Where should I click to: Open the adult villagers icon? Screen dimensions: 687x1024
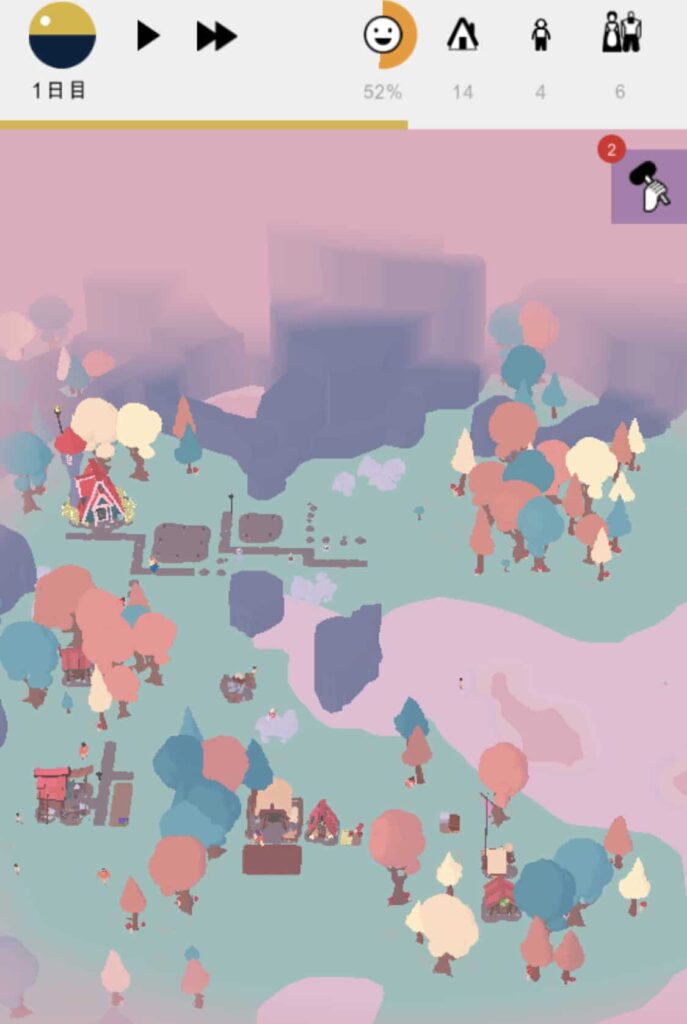[x=621, y=33]
